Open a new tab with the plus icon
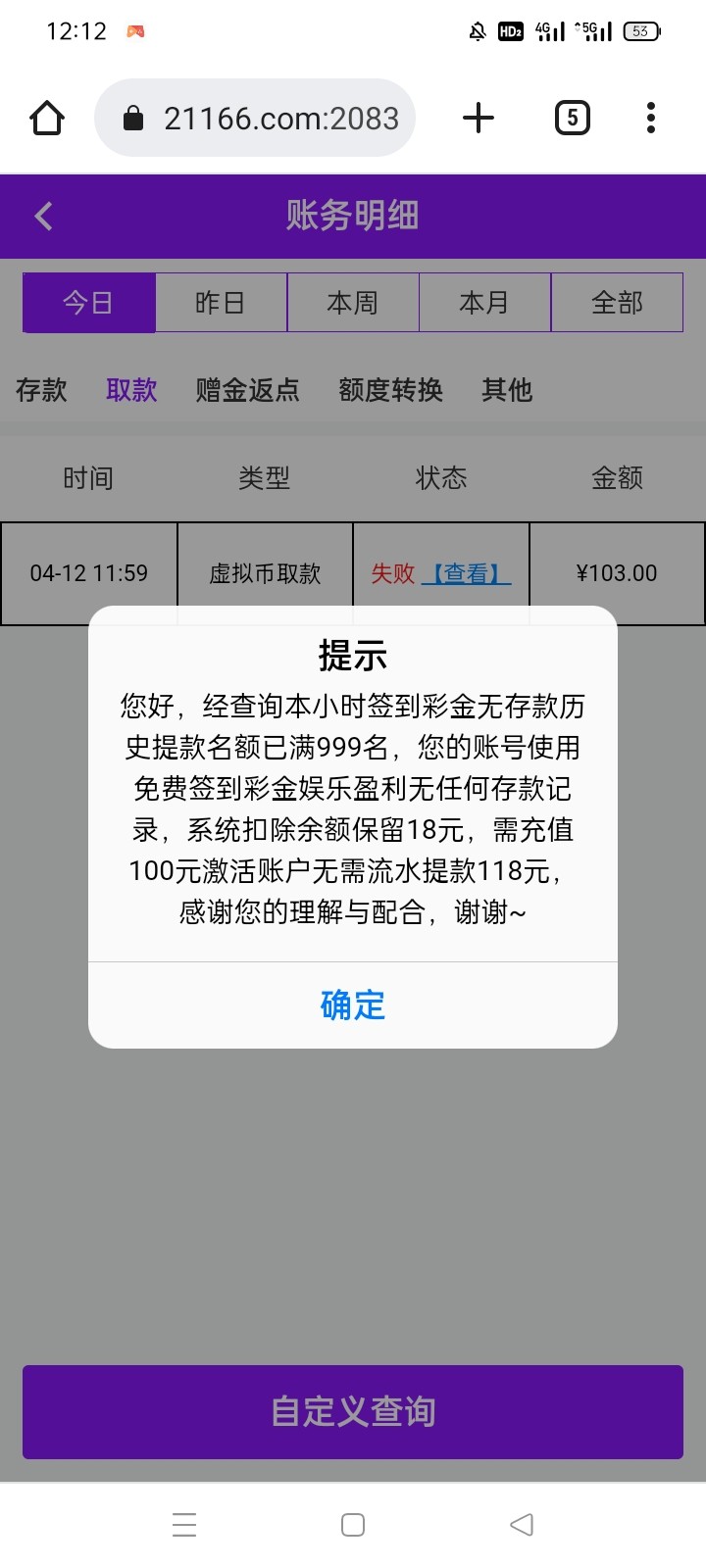706x1568 pixels. click(x=478, y=117)
